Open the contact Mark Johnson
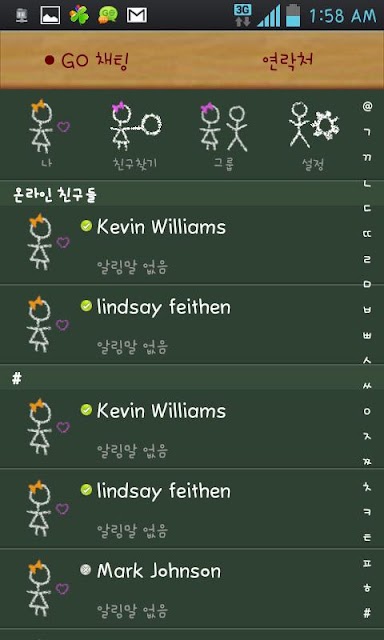The width and height of the screenshot is (384, 640). point(178,589)
